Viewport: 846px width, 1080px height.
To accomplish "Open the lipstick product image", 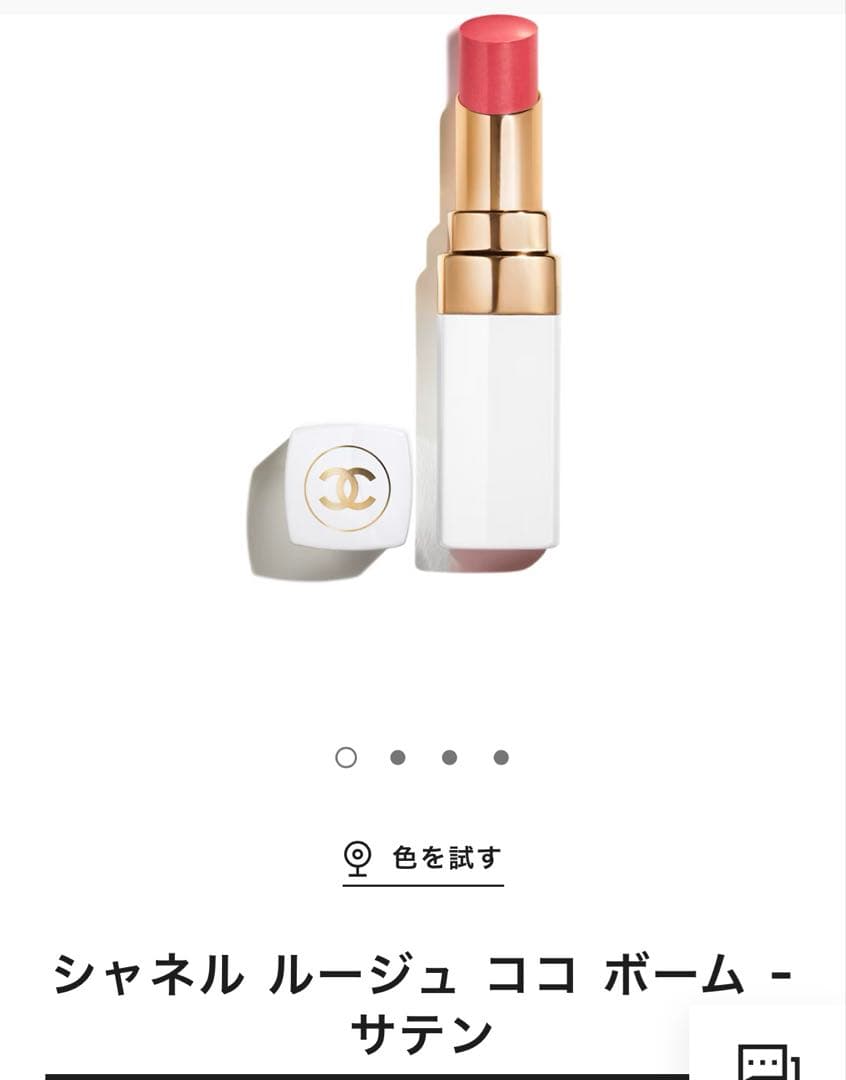I will 423,300.
